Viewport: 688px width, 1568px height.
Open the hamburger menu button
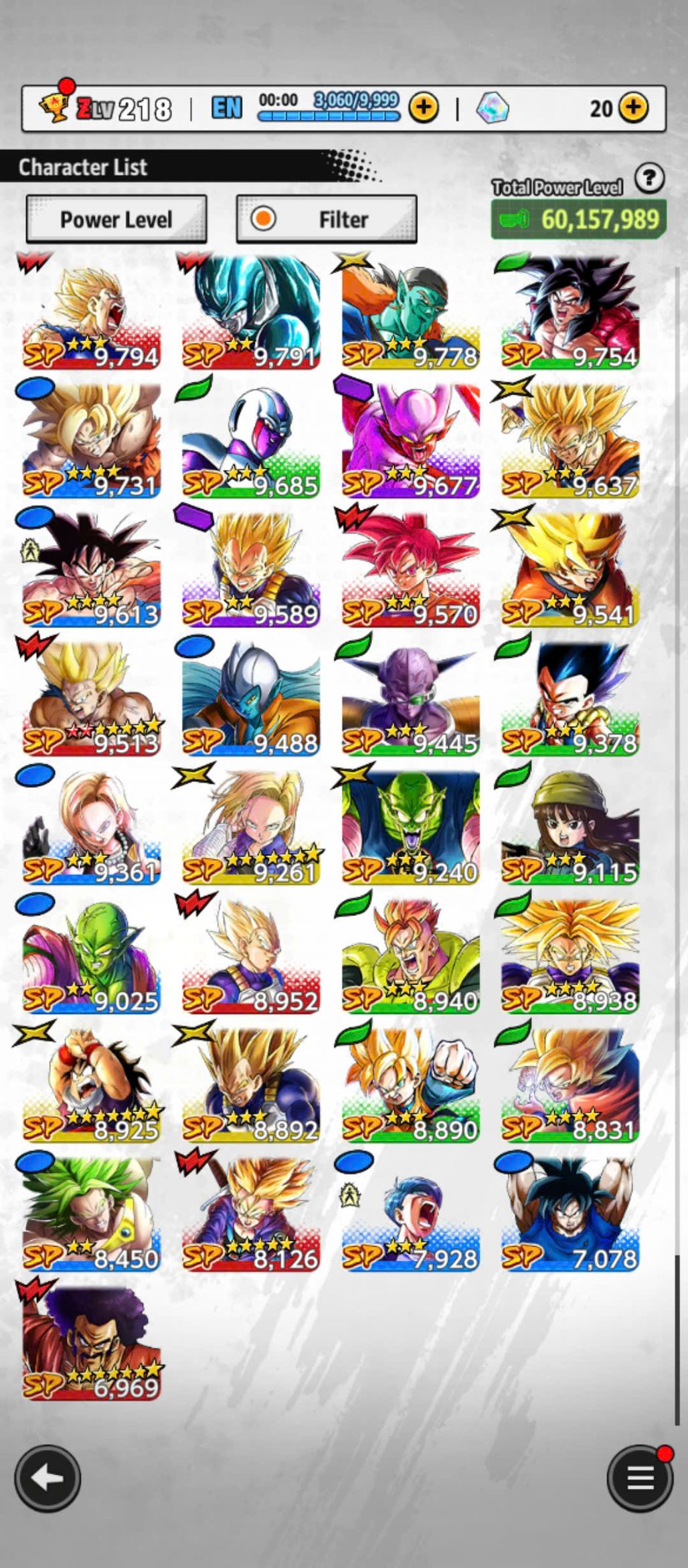point(640,1478)
